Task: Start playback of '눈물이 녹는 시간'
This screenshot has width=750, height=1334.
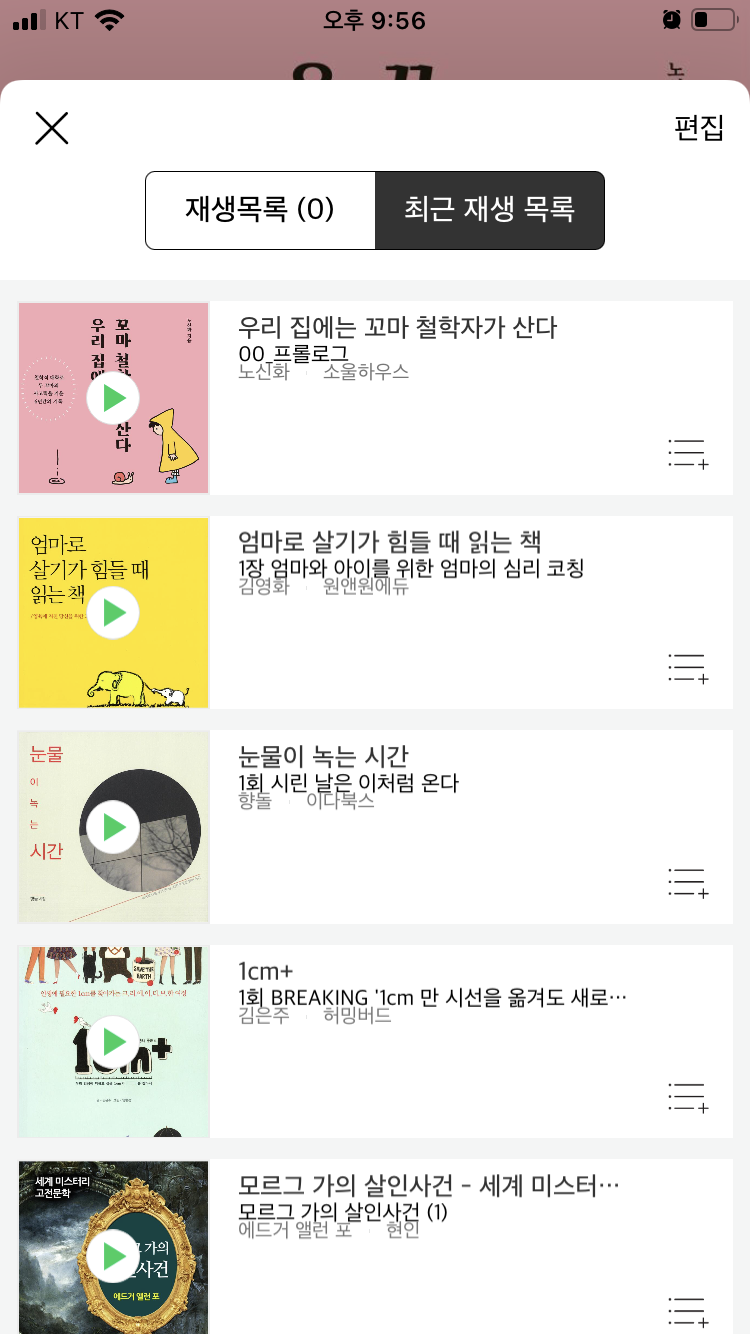Action: 113,827
